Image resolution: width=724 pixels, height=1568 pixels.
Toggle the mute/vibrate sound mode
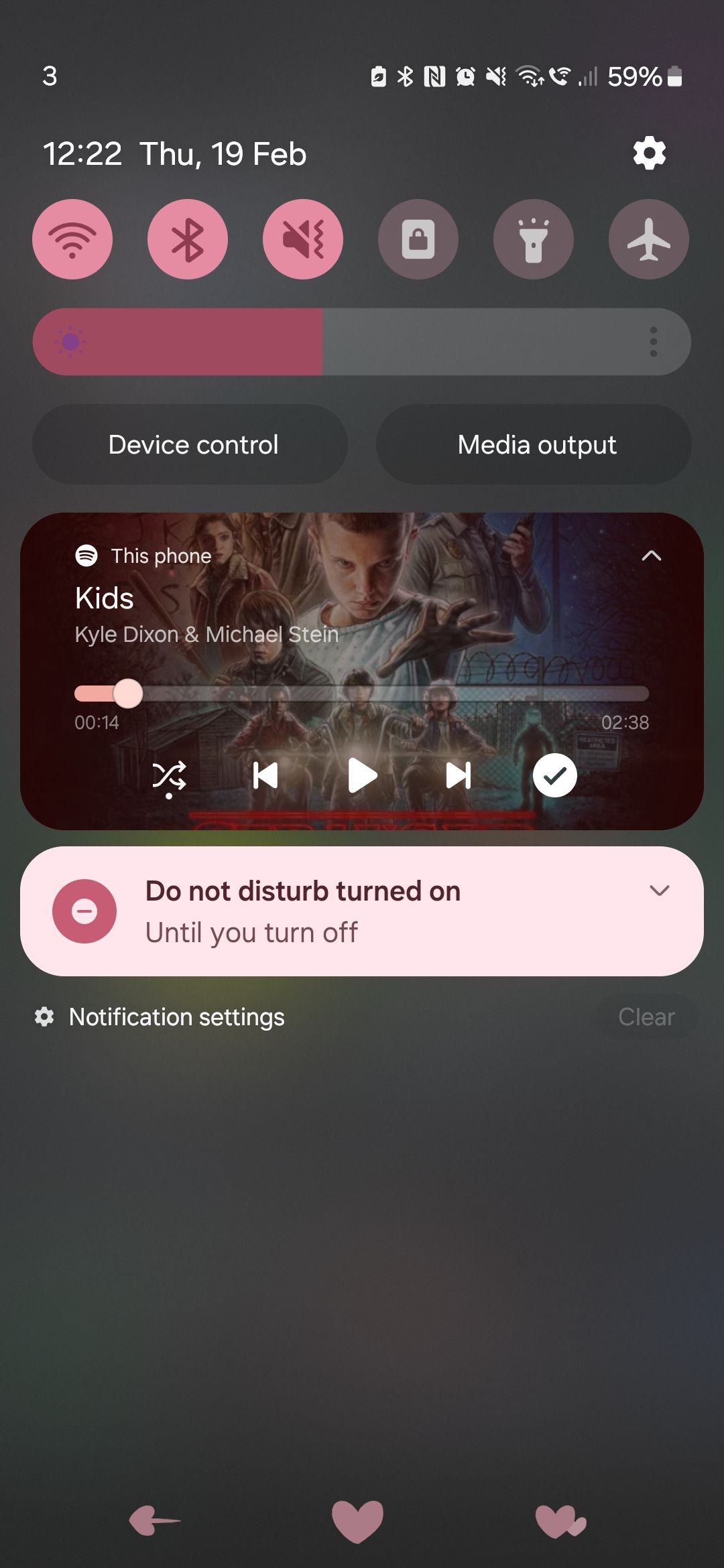pos(303,239)
